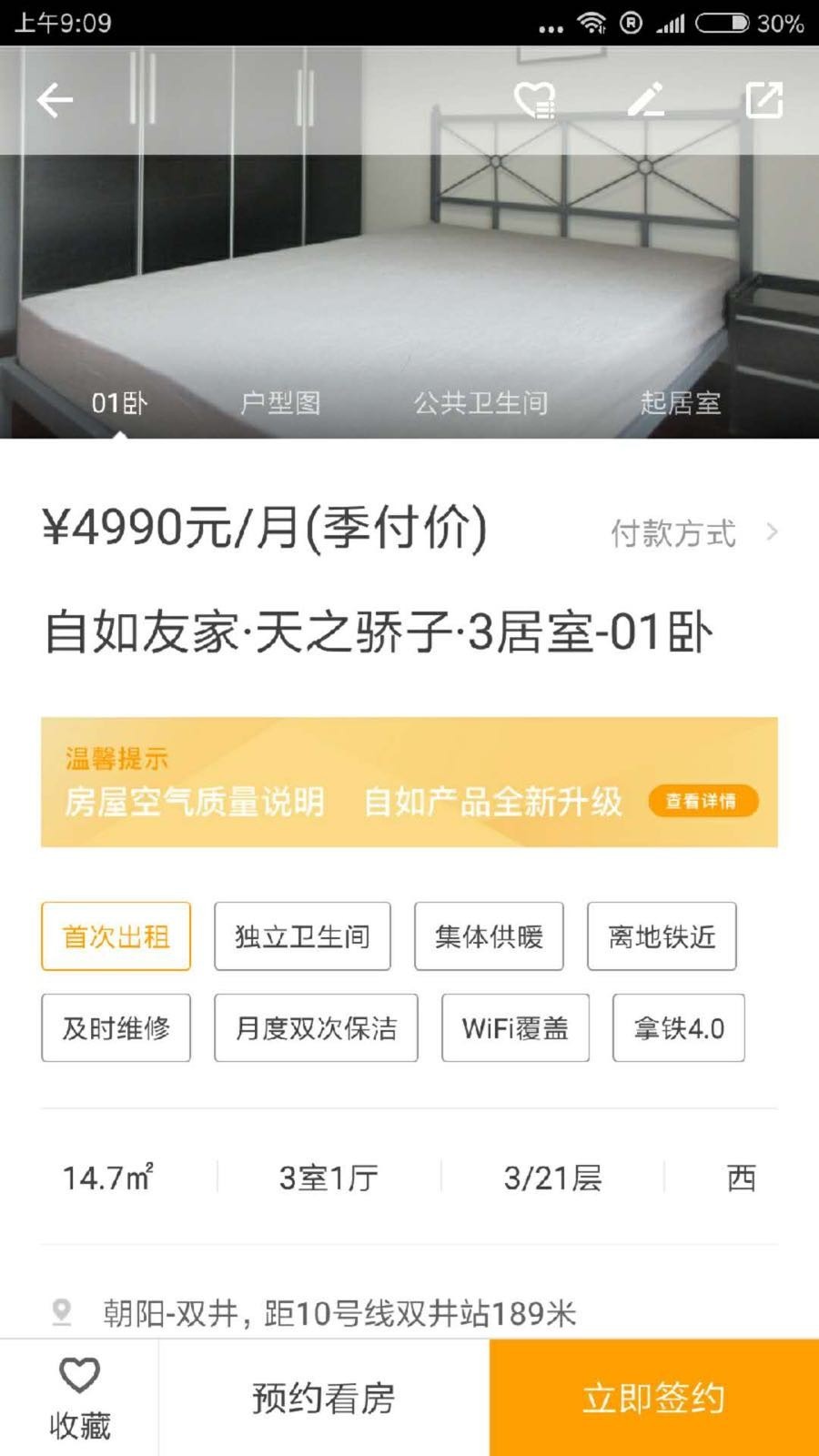The height and width of the screenshot is (1456, 819).
Task: Open 付款方式 payment options
Action: 693,533
